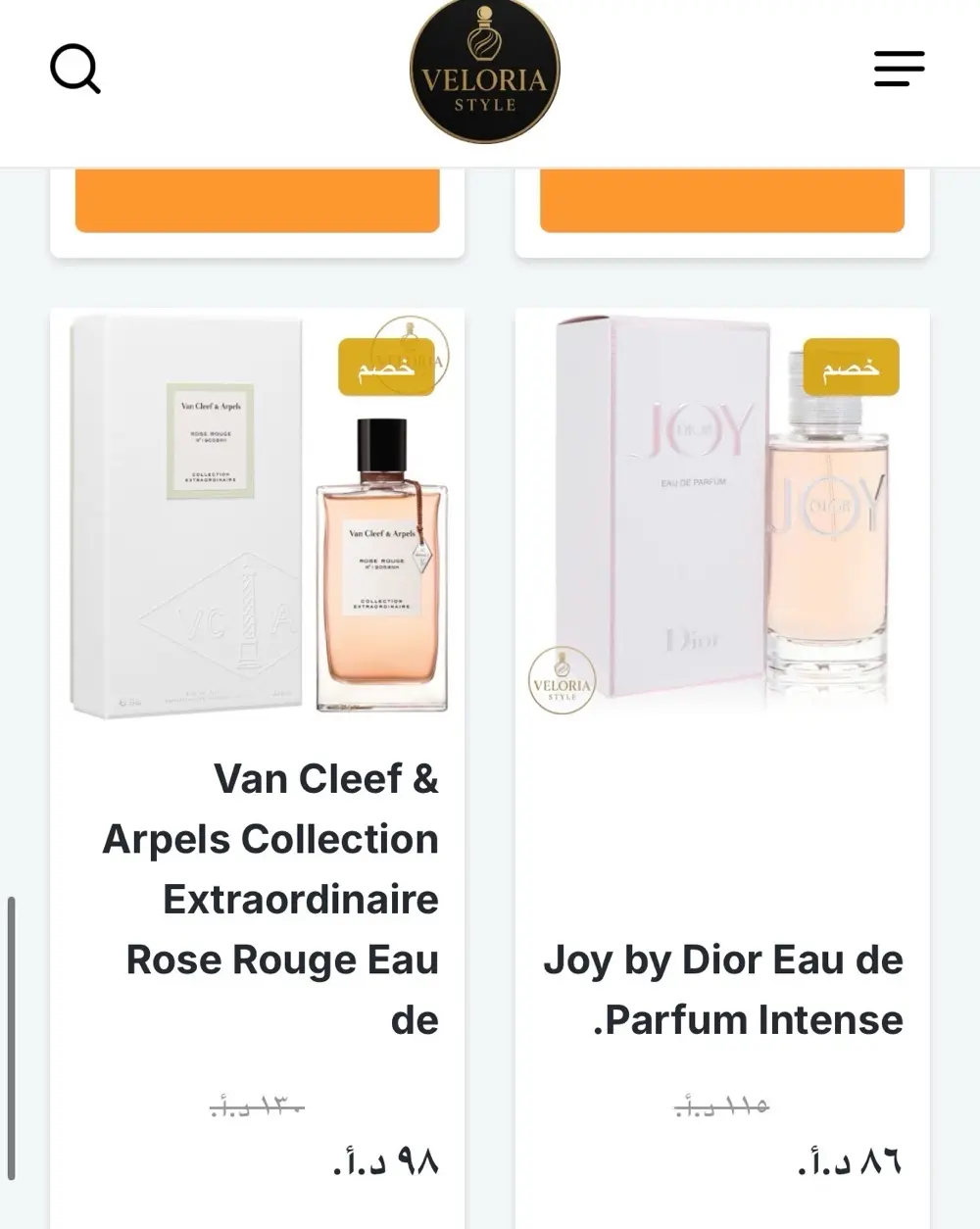This screenshot has width=980, height=1229.
Task: Open the Van Cleef Rose Rouge product title
Action: point(271,899)
